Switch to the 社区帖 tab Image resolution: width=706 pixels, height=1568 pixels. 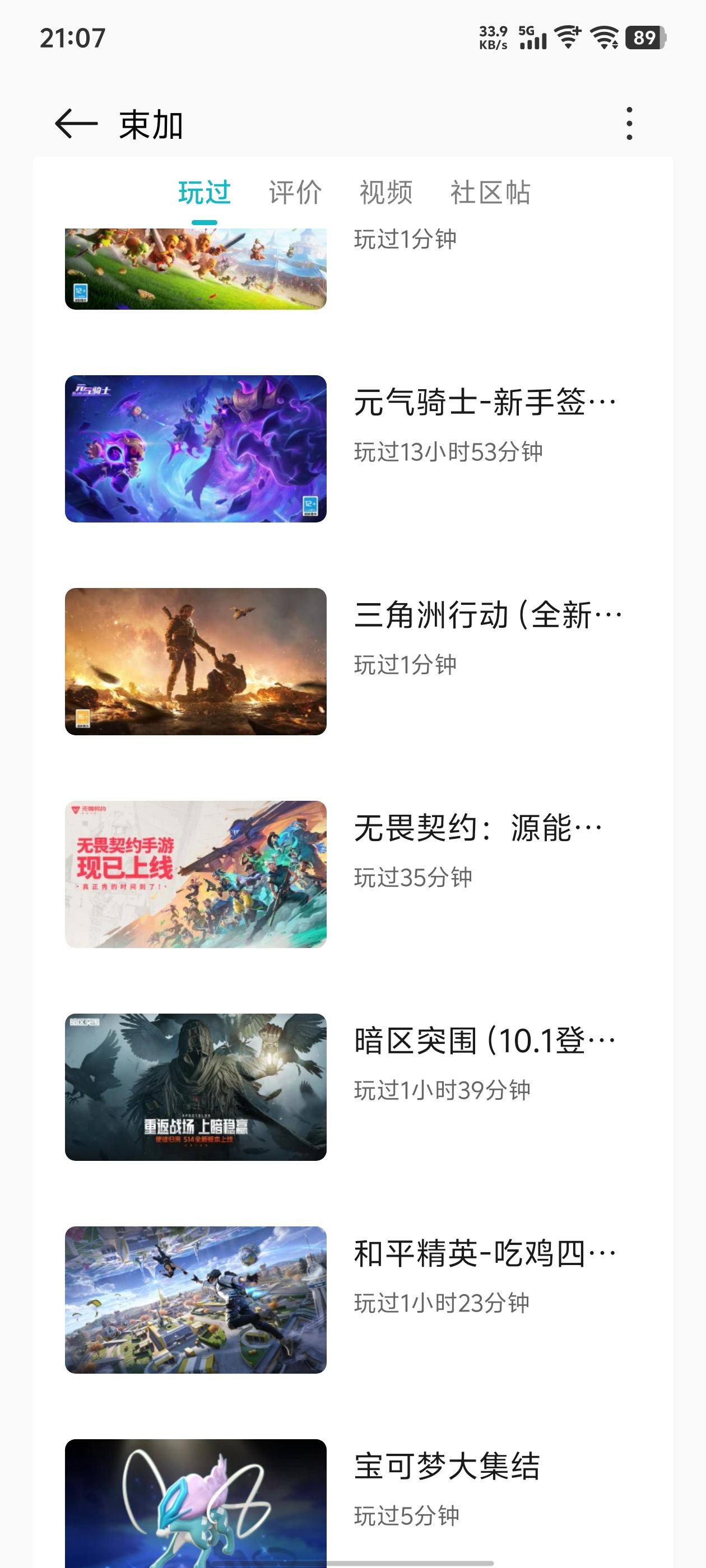(x=490, y=193)
